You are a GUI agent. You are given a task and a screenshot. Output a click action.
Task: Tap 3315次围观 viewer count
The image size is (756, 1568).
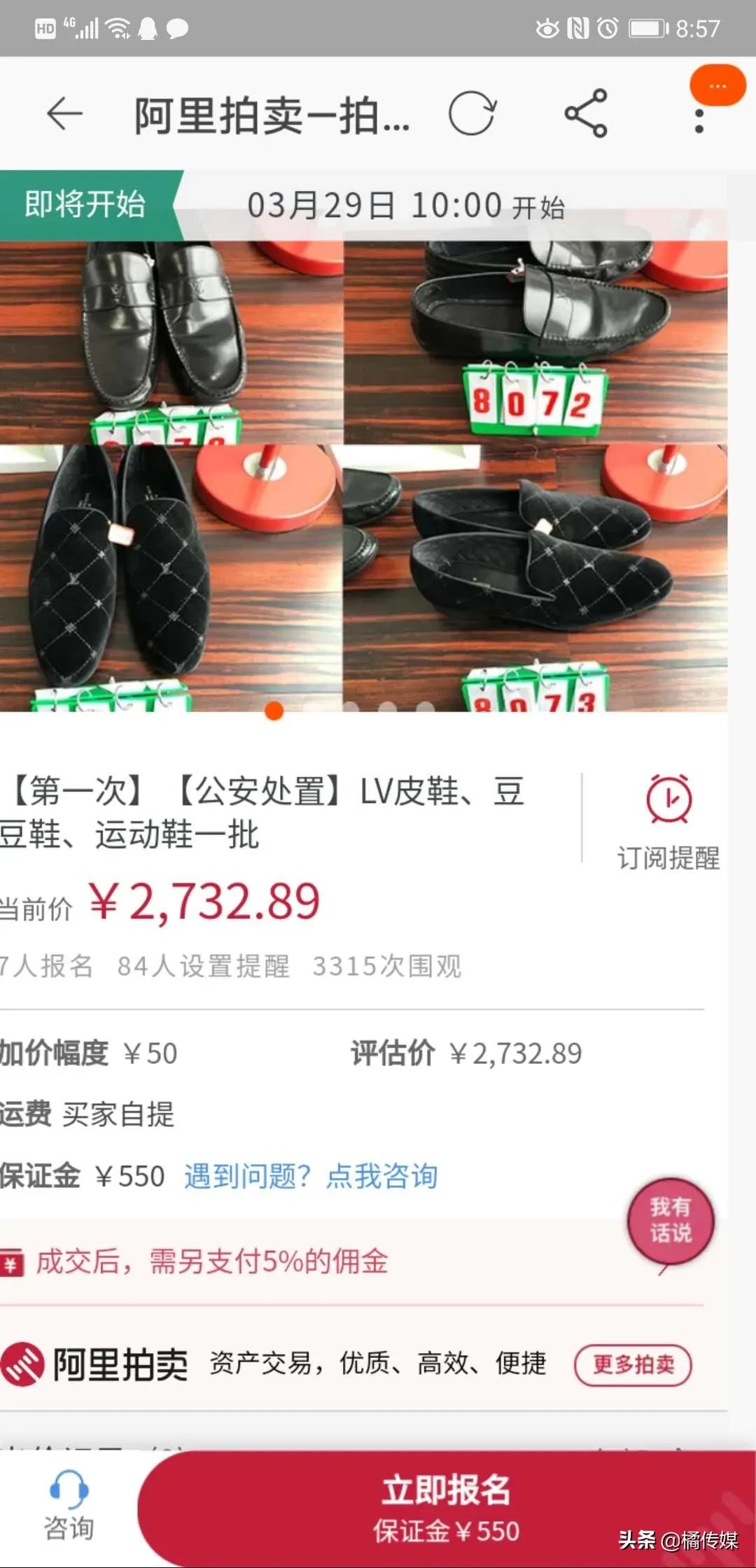[387, 966]
